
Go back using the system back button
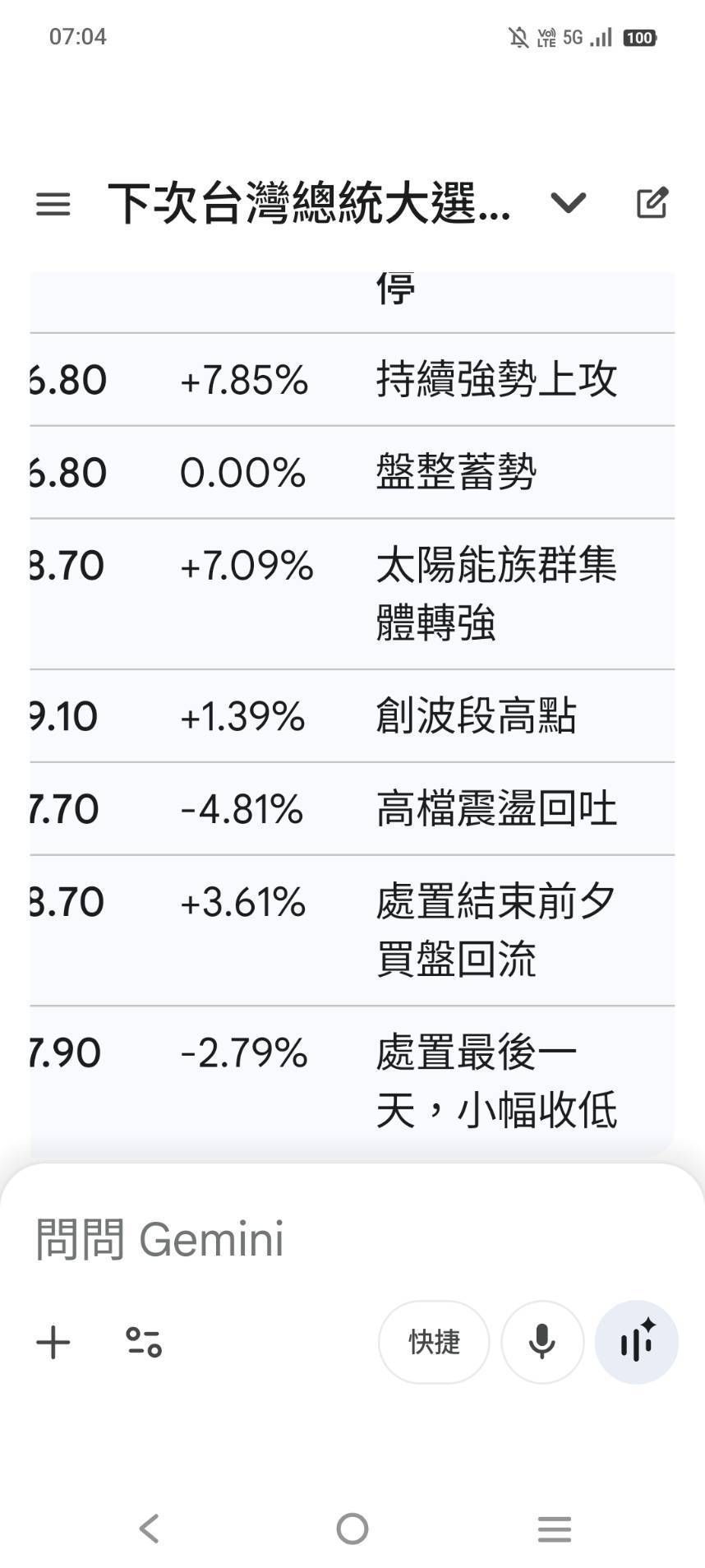tap(149, 1529)
